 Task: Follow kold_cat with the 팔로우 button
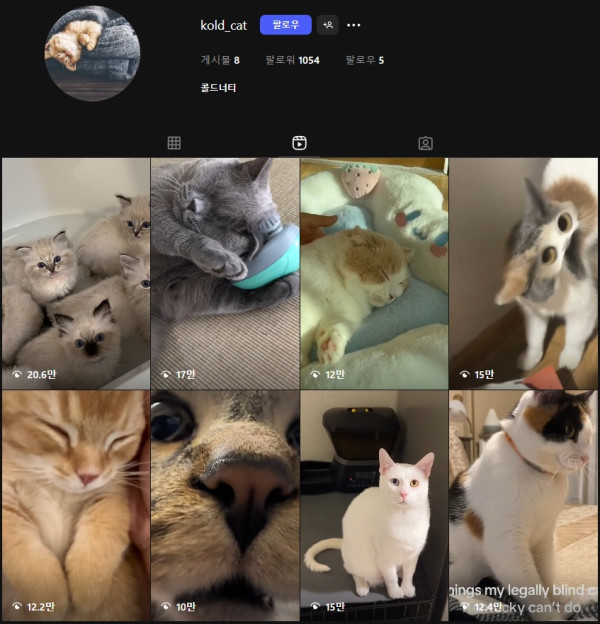point(285,25)
